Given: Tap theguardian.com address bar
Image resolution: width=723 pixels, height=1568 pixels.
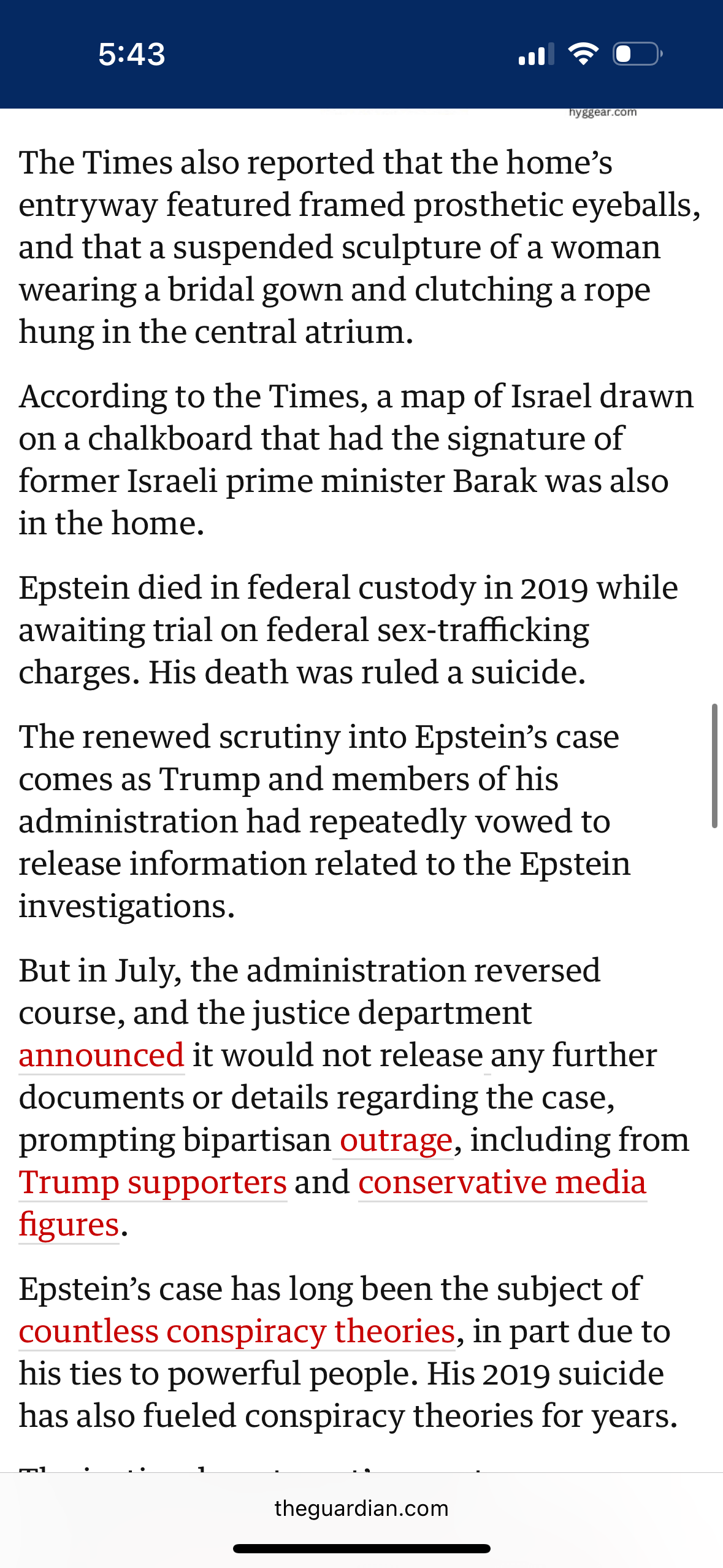Looking at the screenshot, I should click(361, 1508).
